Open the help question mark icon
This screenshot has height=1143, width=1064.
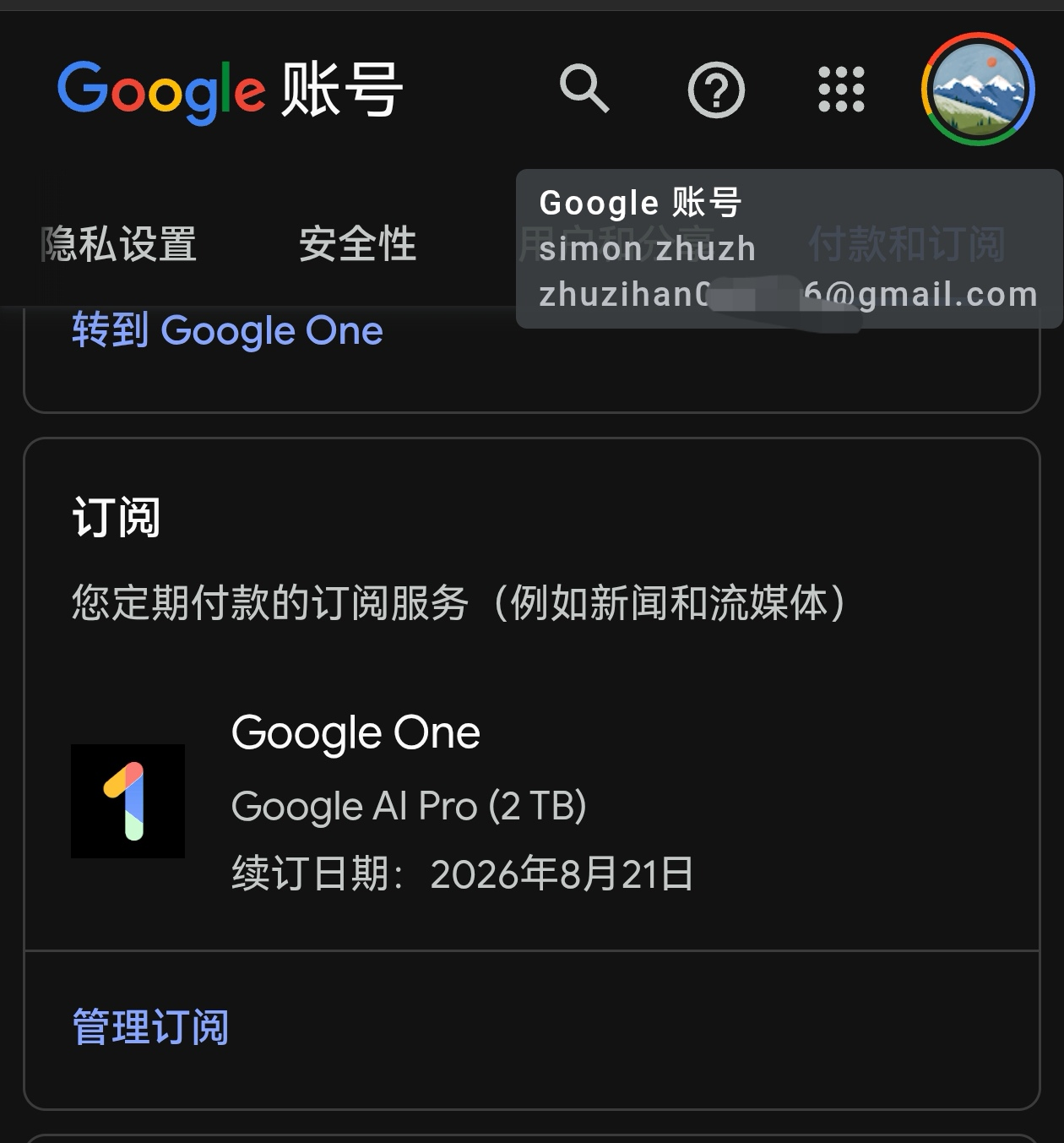click(x=716, y=90)
